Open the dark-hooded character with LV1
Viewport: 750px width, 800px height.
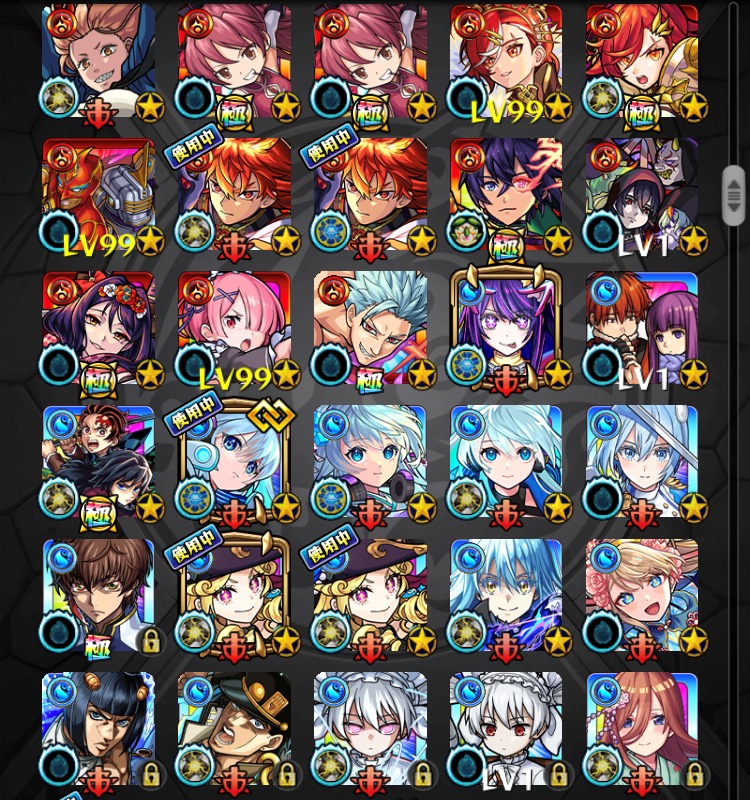click(x=643, y=195)
